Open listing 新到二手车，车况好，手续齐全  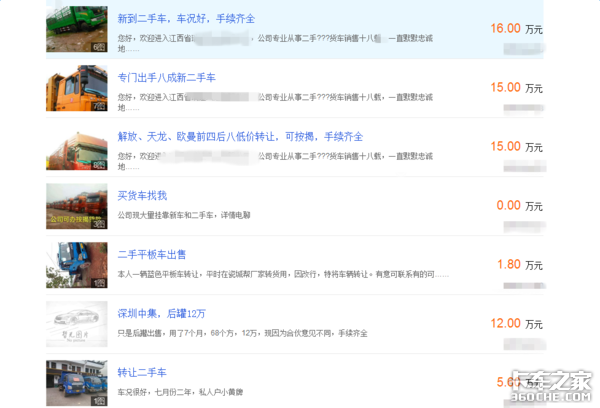coord(186,19)
